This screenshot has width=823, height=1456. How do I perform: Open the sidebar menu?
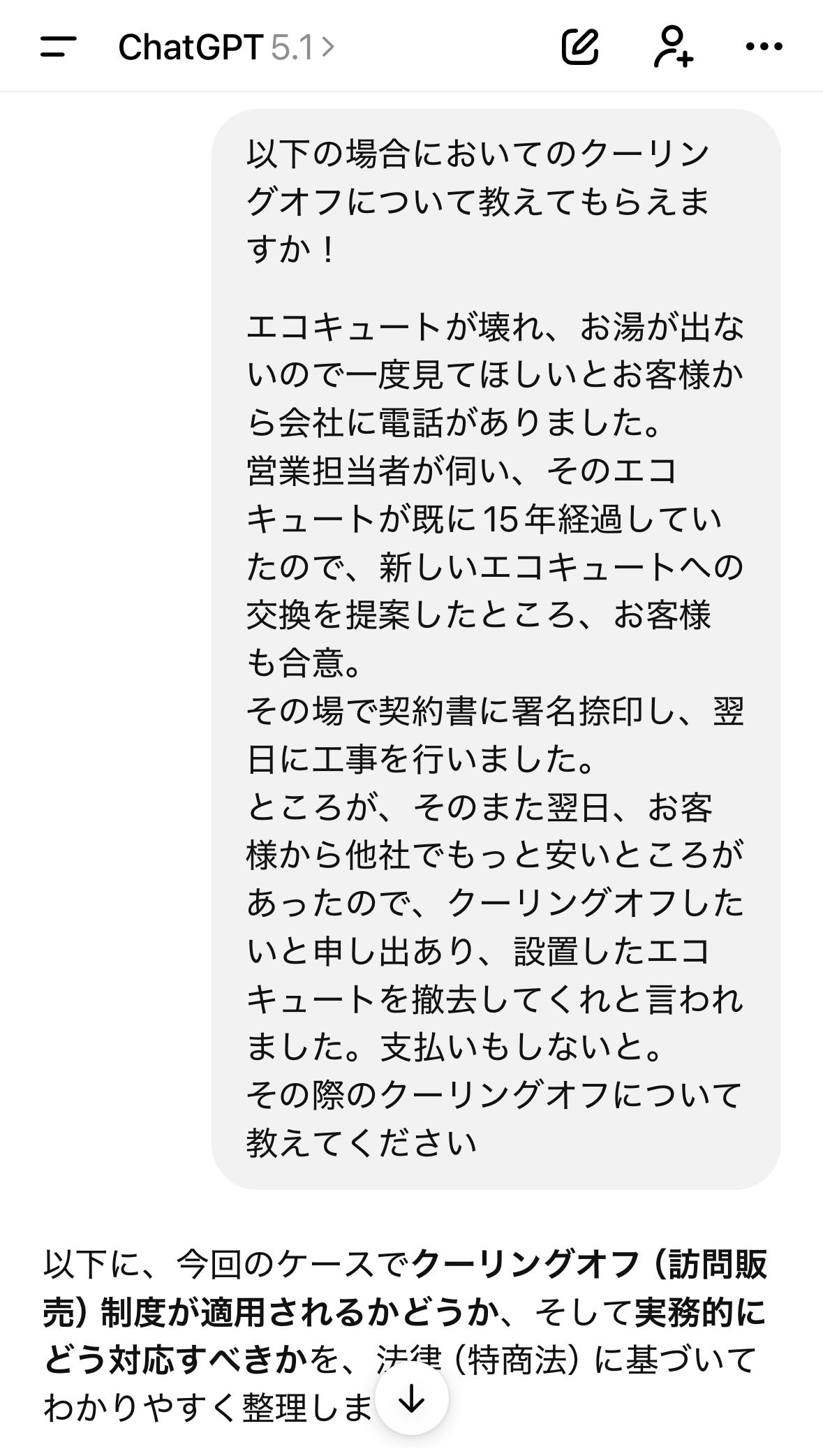click(59, 47)
